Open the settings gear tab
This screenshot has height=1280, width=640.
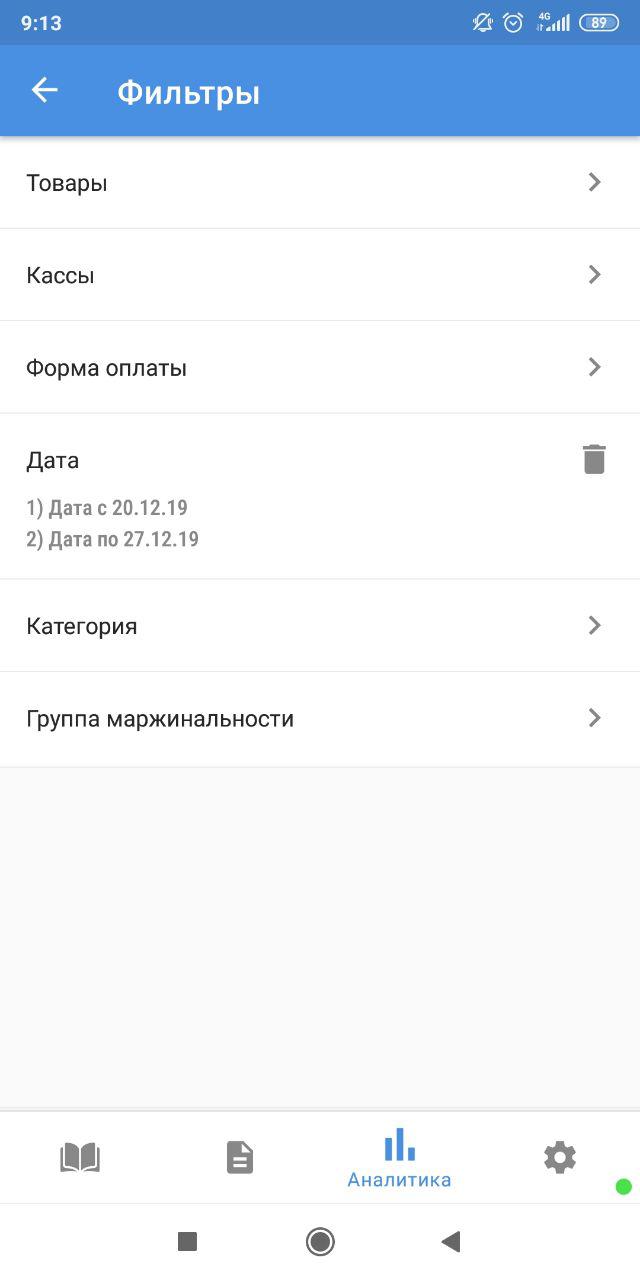(x=560, y=1158)
